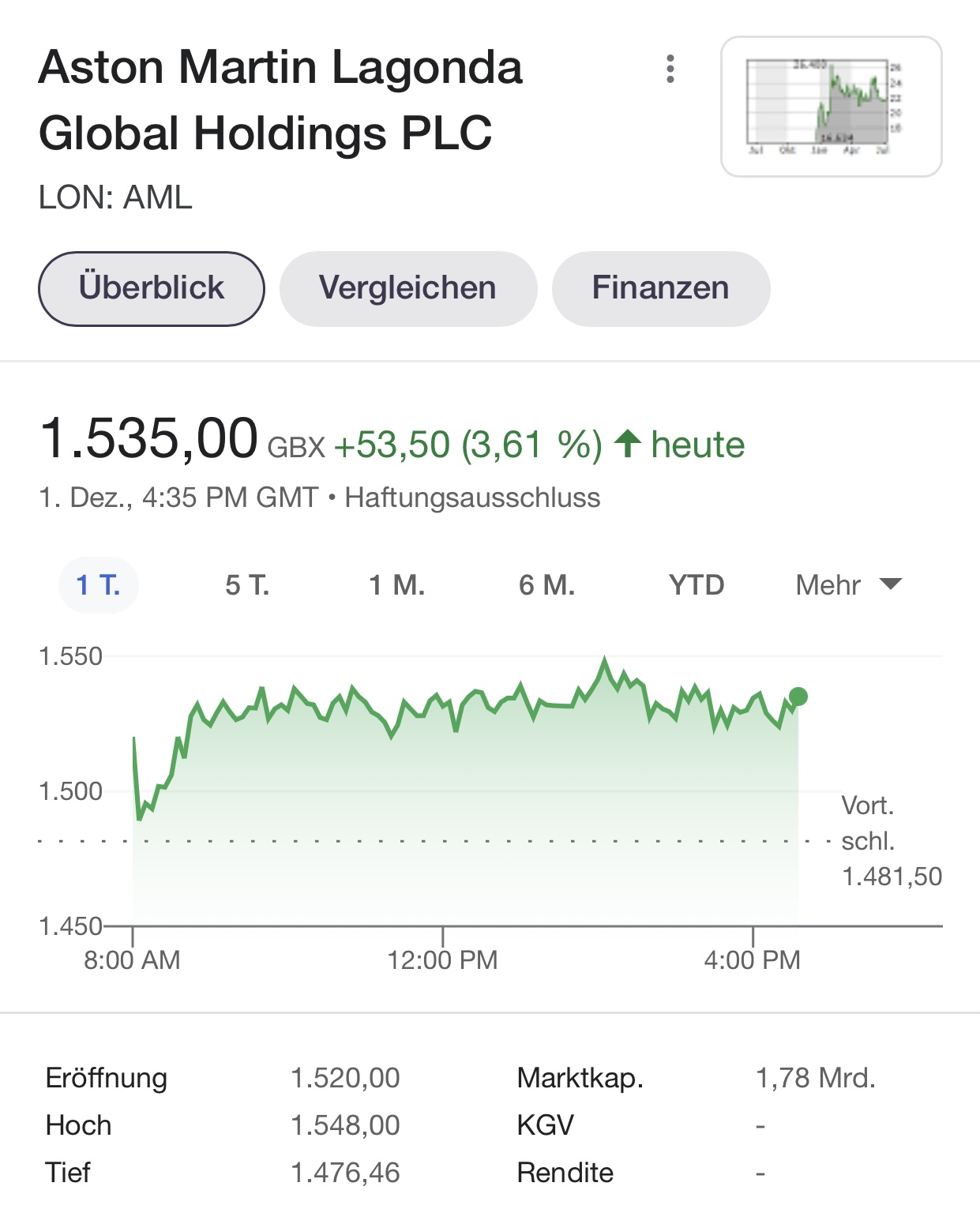Expand the Mehr range dropdown

[847, 585]
